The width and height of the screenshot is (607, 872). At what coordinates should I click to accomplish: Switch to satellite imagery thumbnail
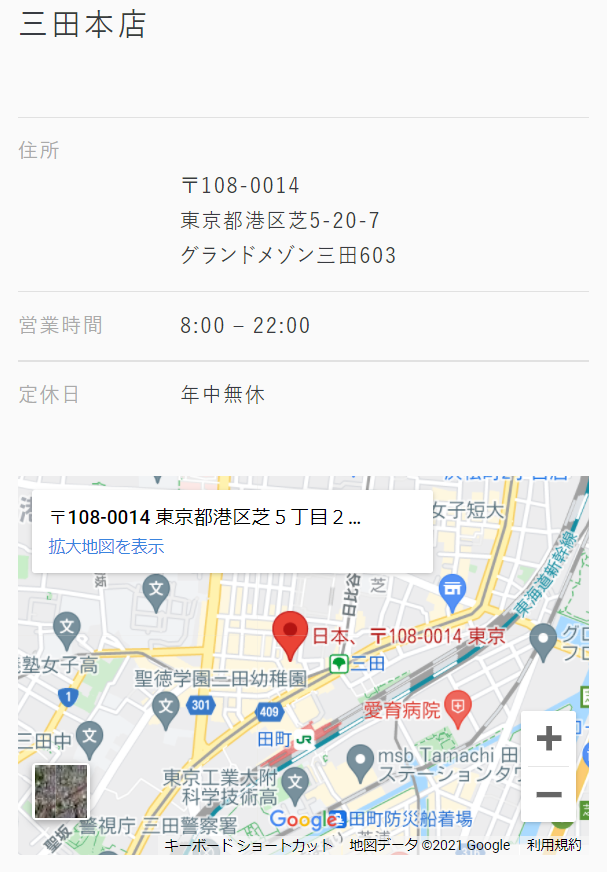tap(61, 791)
